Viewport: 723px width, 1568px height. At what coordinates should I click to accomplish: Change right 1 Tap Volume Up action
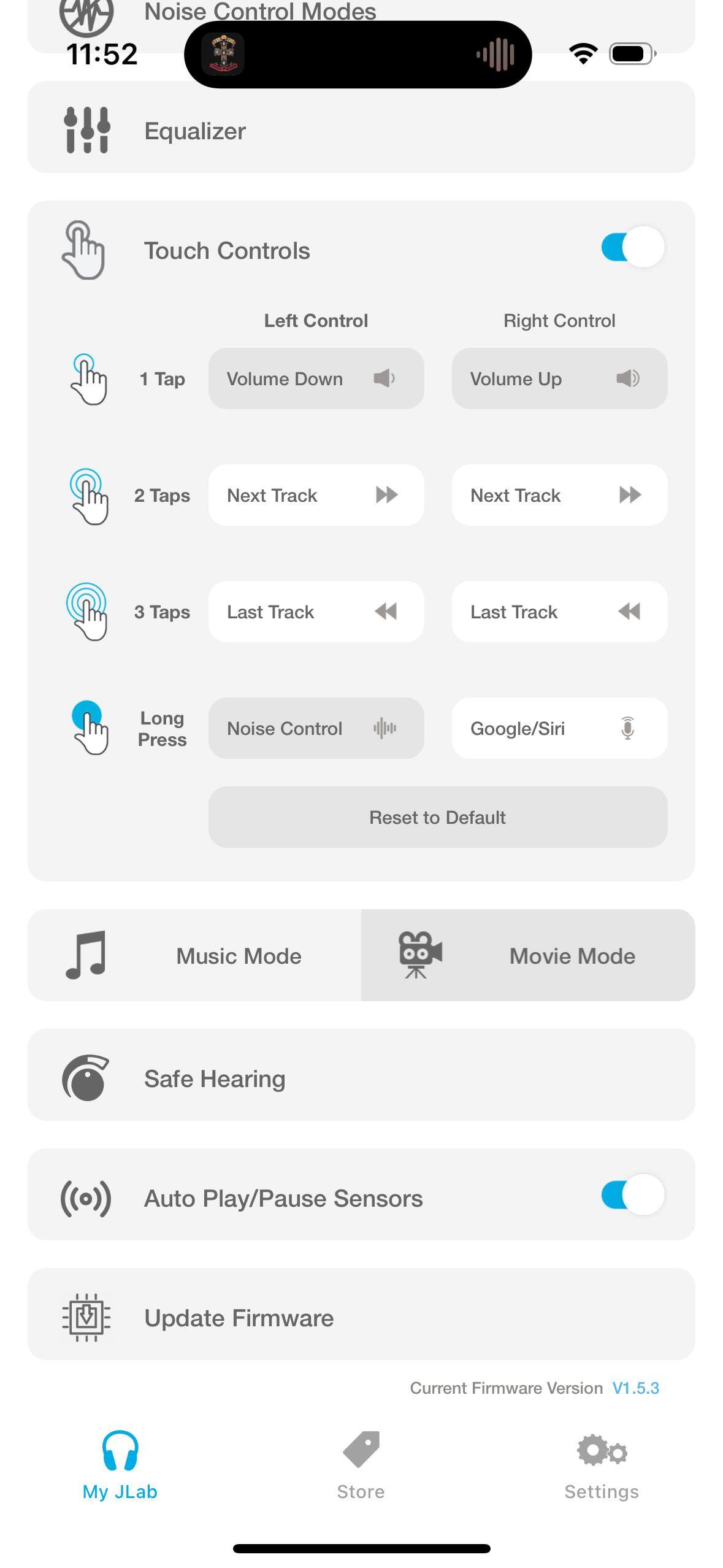tap(559, 379)
